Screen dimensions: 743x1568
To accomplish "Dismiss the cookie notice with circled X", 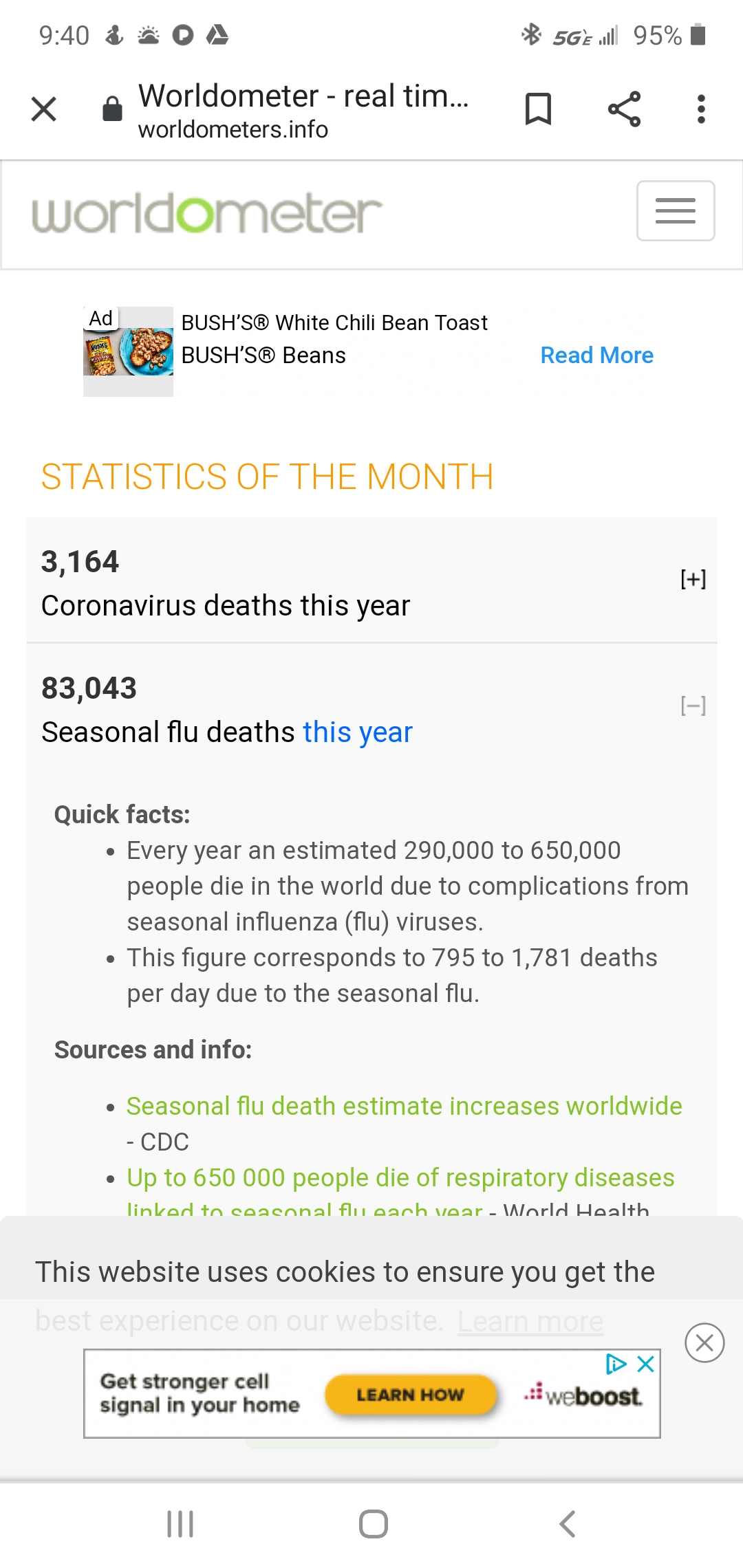I will pyautogui.click(x=704, y=1342).
